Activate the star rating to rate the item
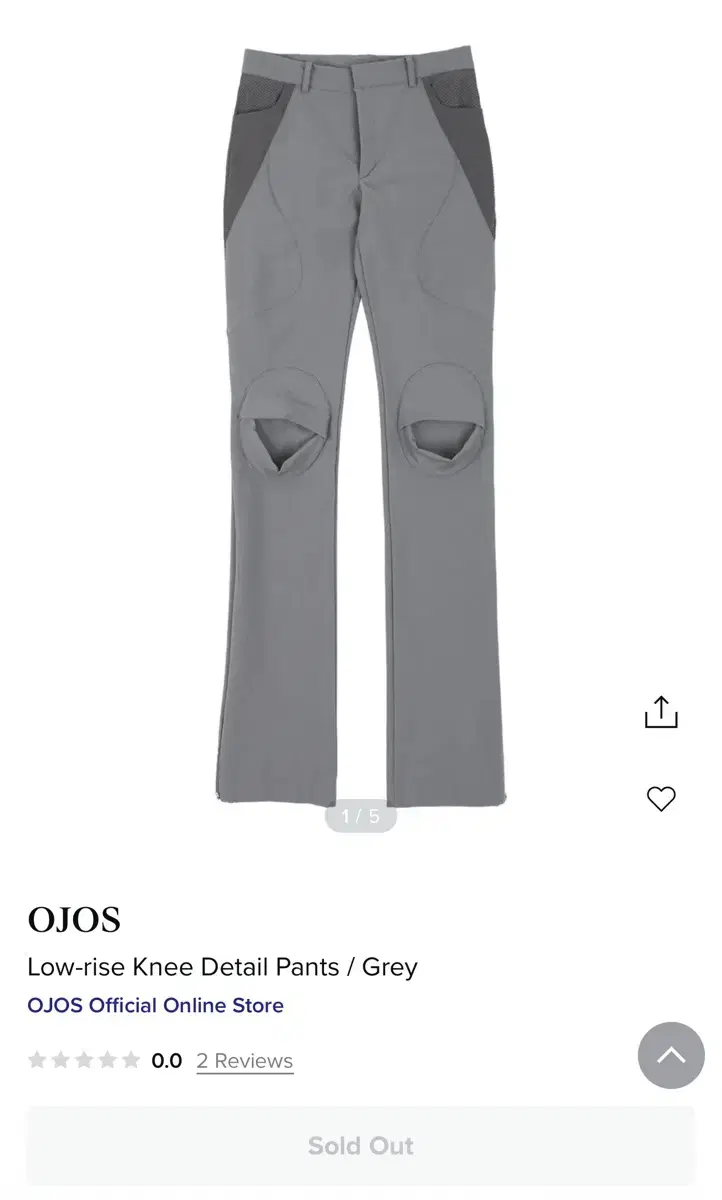Image resolution: width=722 pixels, height=1200 pixels. coord(84,1059)
